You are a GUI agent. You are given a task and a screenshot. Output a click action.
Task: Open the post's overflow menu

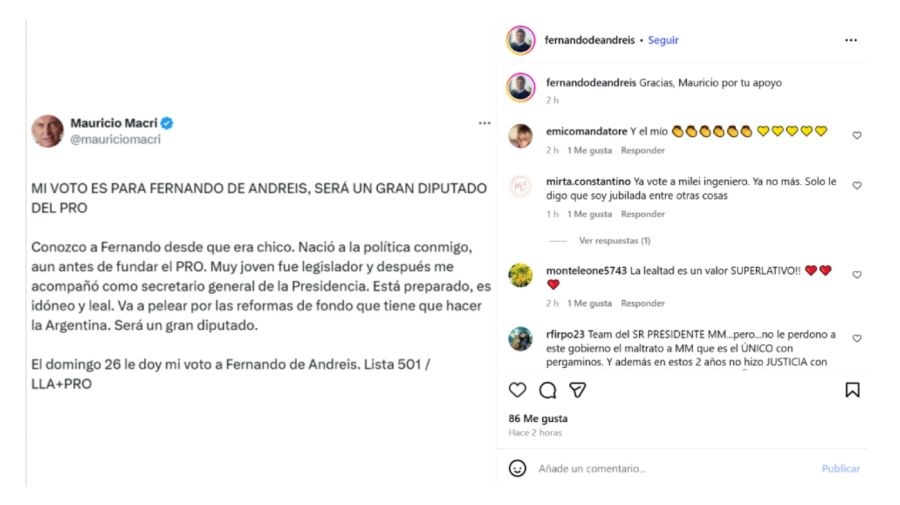pyautogui.click(x=851, y=40)
